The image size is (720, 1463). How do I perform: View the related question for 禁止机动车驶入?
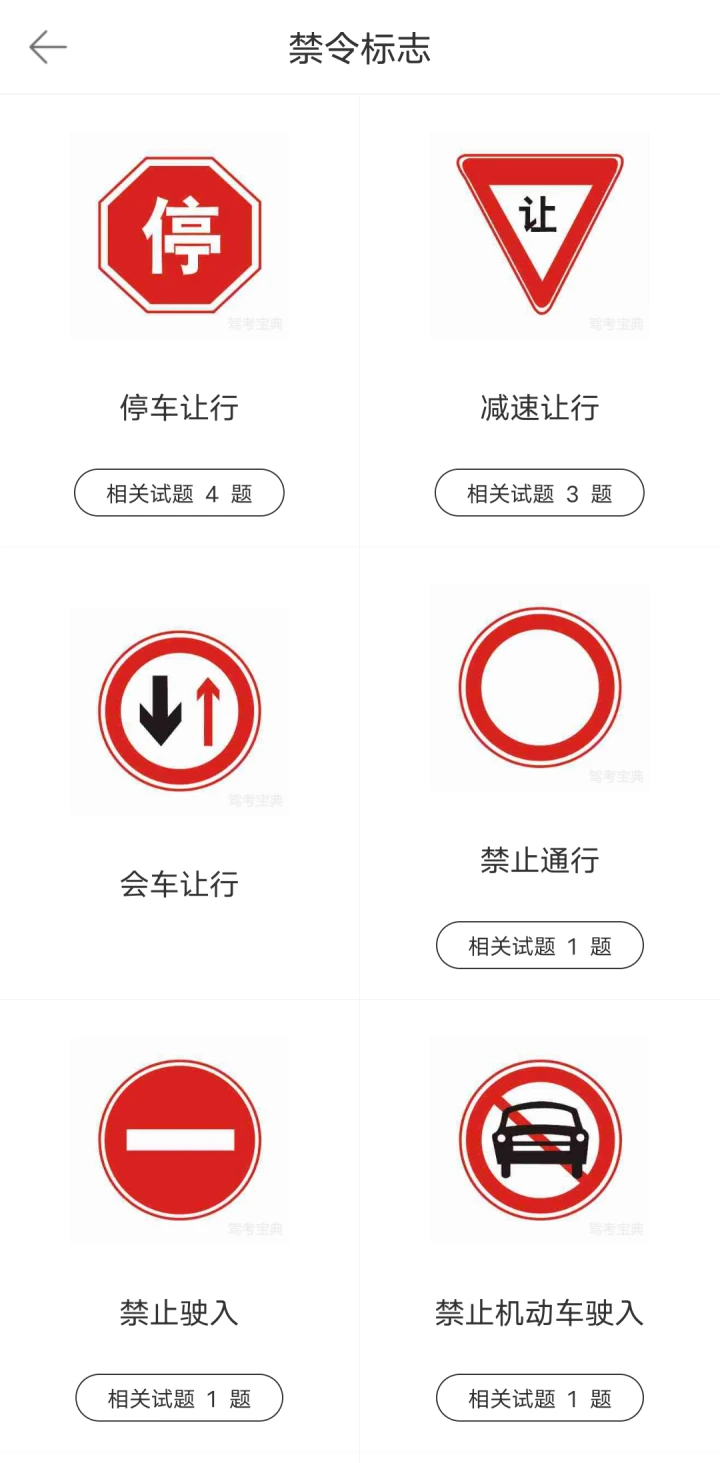pos(539,1398)
